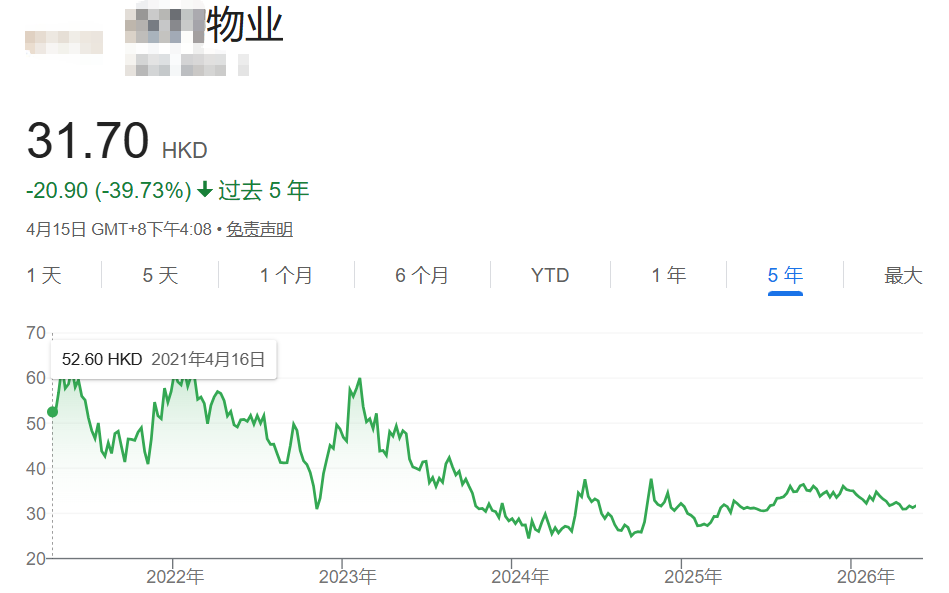
Task: Select the 5 年 range tab
Action: pos(785,275)
